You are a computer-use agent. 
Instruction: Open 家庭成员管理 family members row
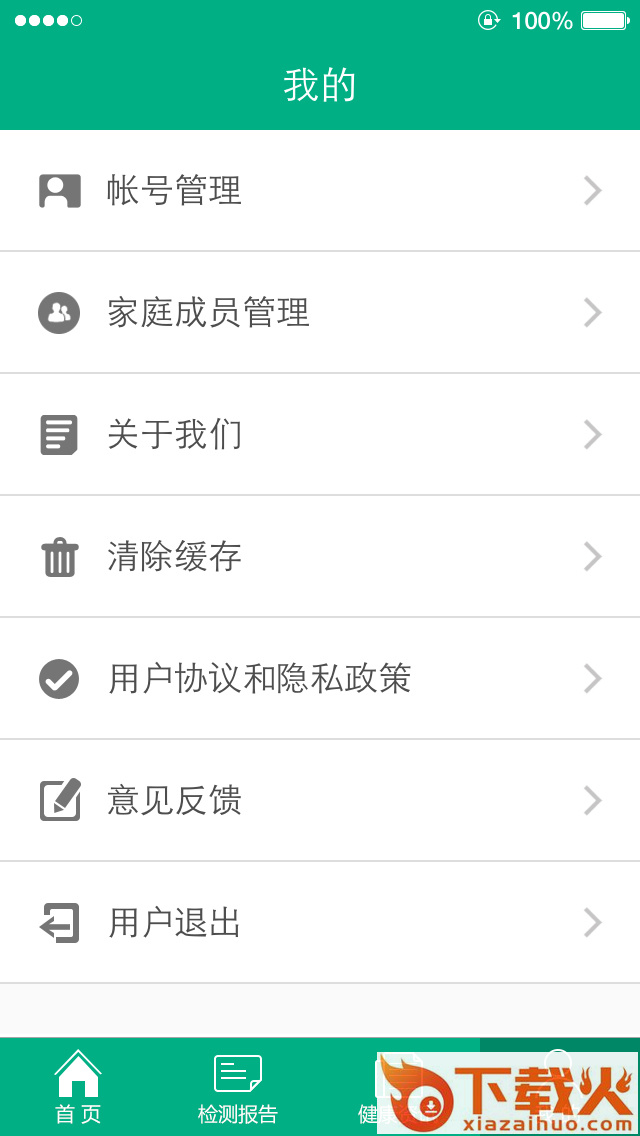pyautogui.click(x=320, y=312)
